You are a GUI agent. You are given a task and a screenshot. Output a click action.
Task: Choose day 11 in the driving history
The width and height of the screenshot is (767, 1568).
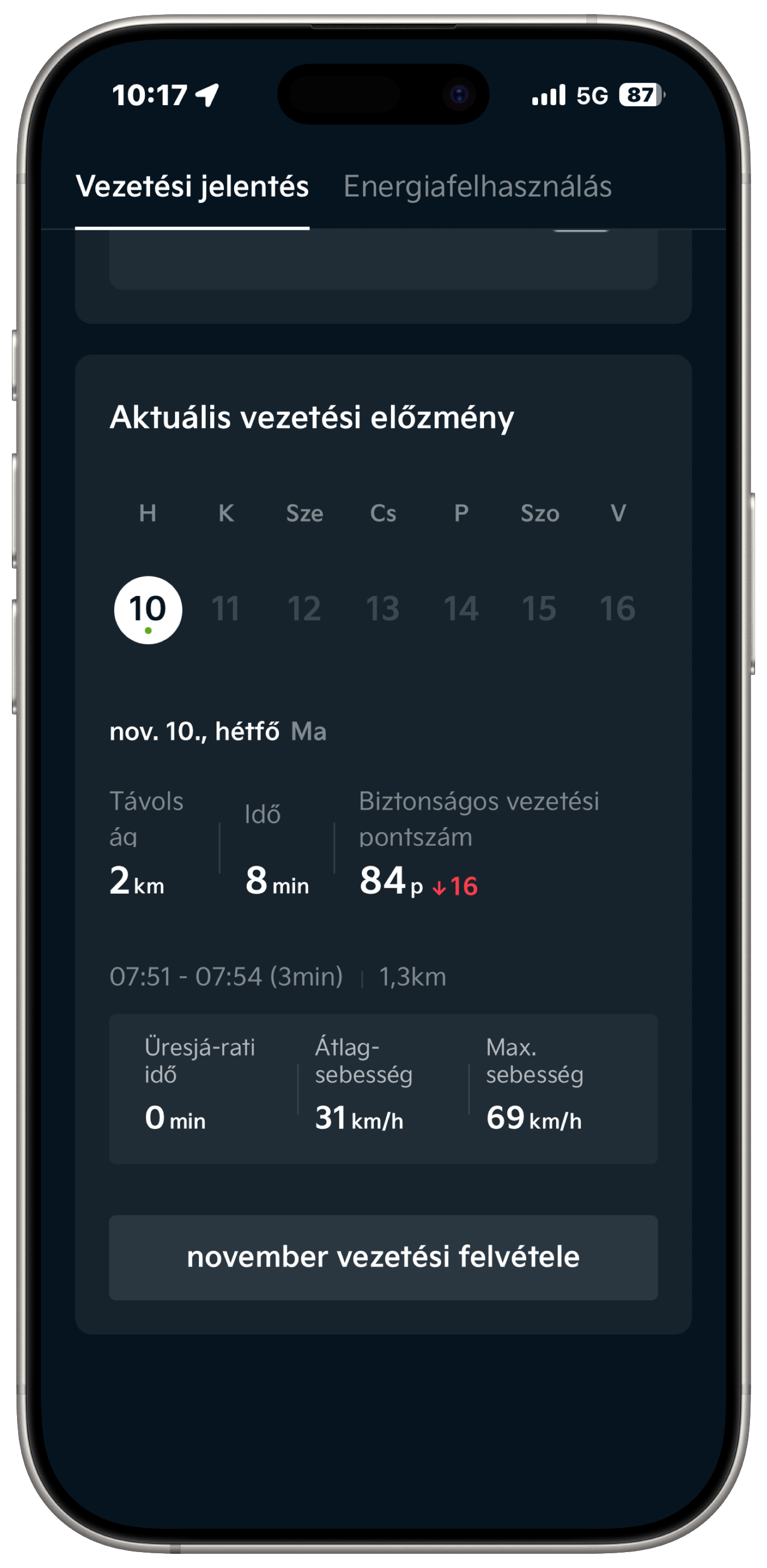(226, 609)
